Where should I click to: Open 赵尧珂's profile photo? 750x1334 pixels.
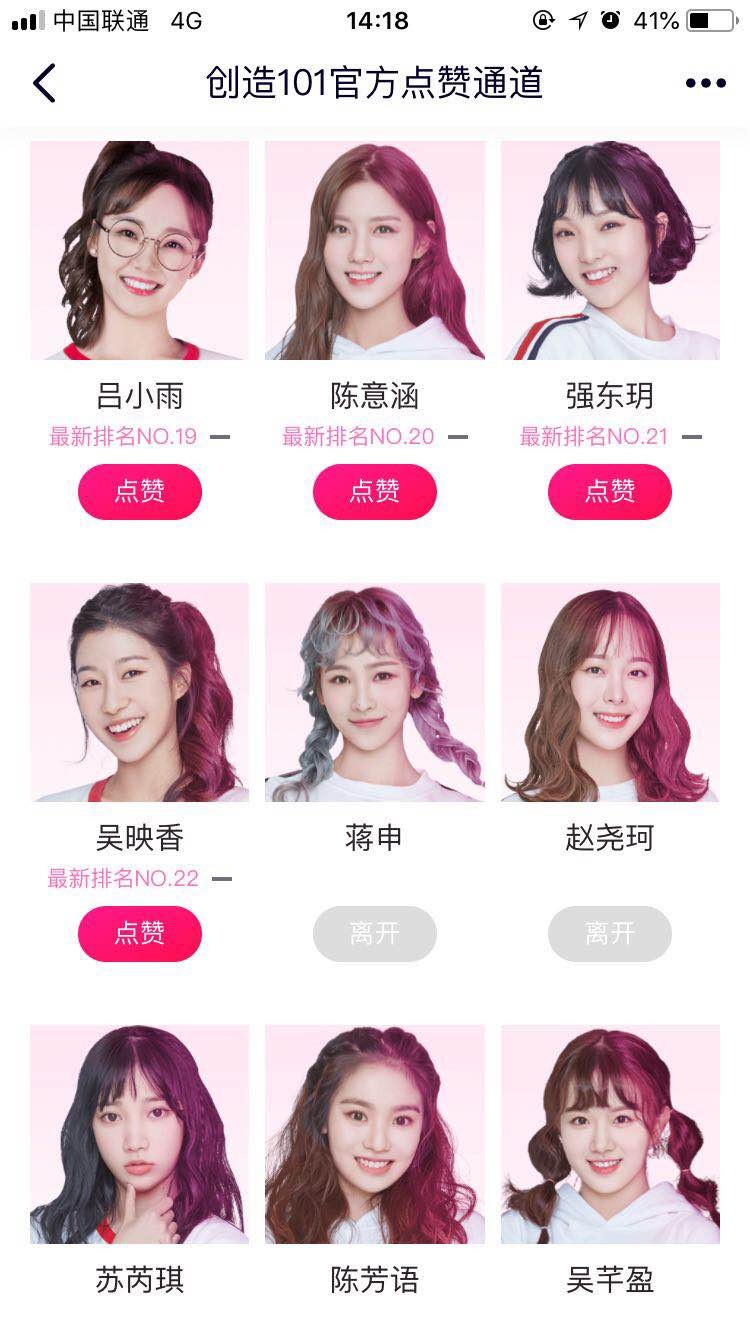(610, 692)
